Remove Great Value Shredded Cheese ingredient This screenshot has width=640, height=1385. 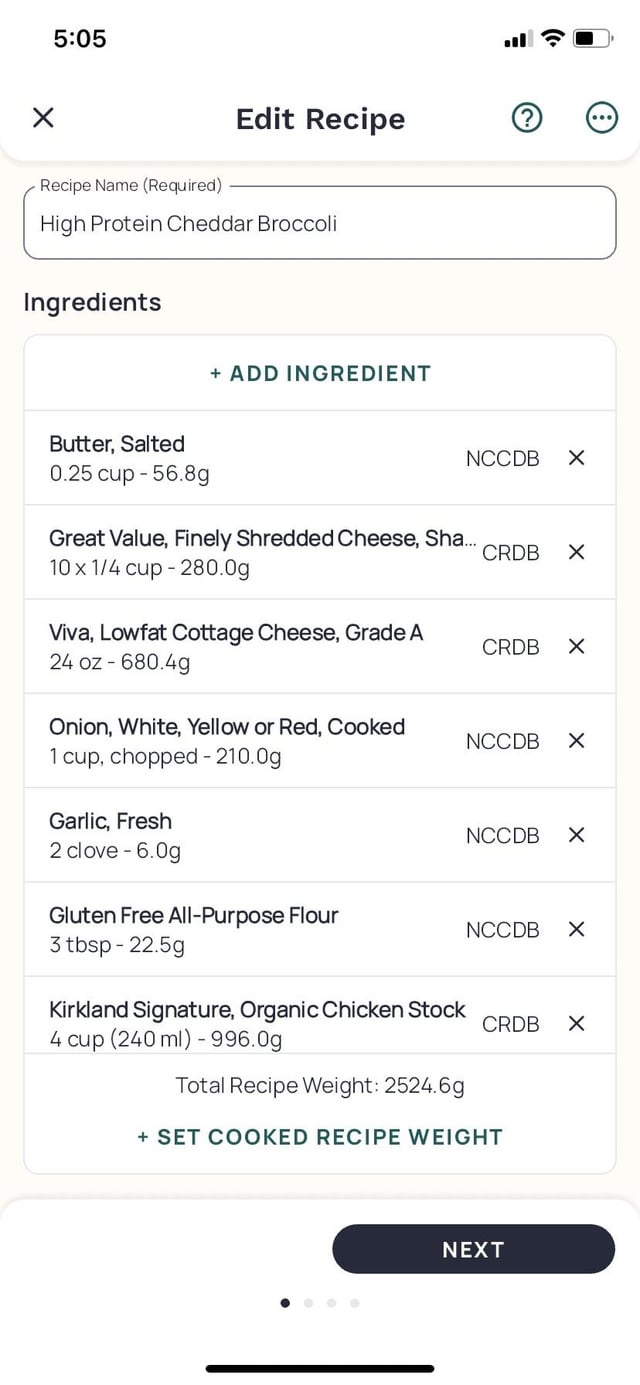[576, 552]
